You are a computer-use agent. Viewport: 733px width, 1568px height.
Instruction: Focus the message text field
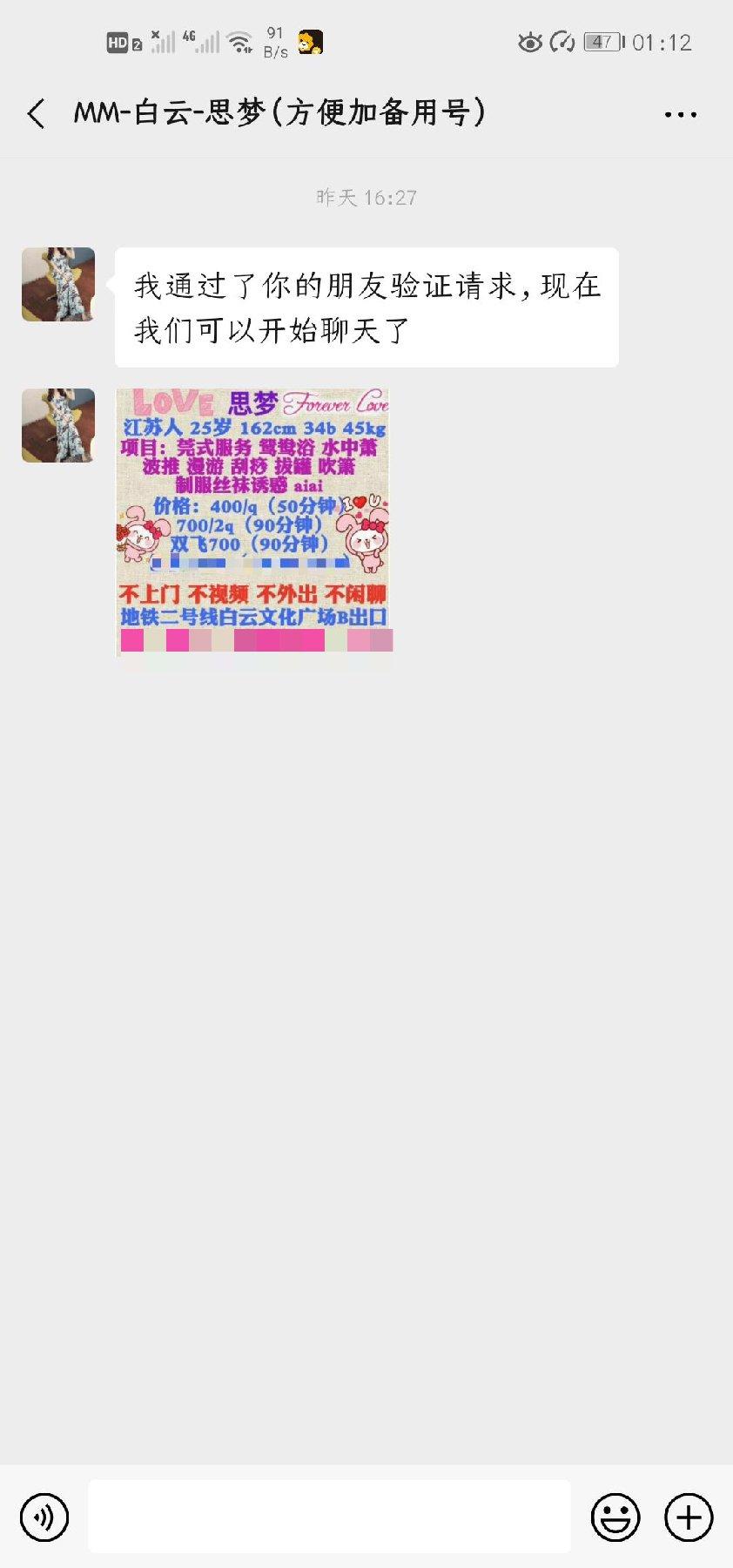329,1517
